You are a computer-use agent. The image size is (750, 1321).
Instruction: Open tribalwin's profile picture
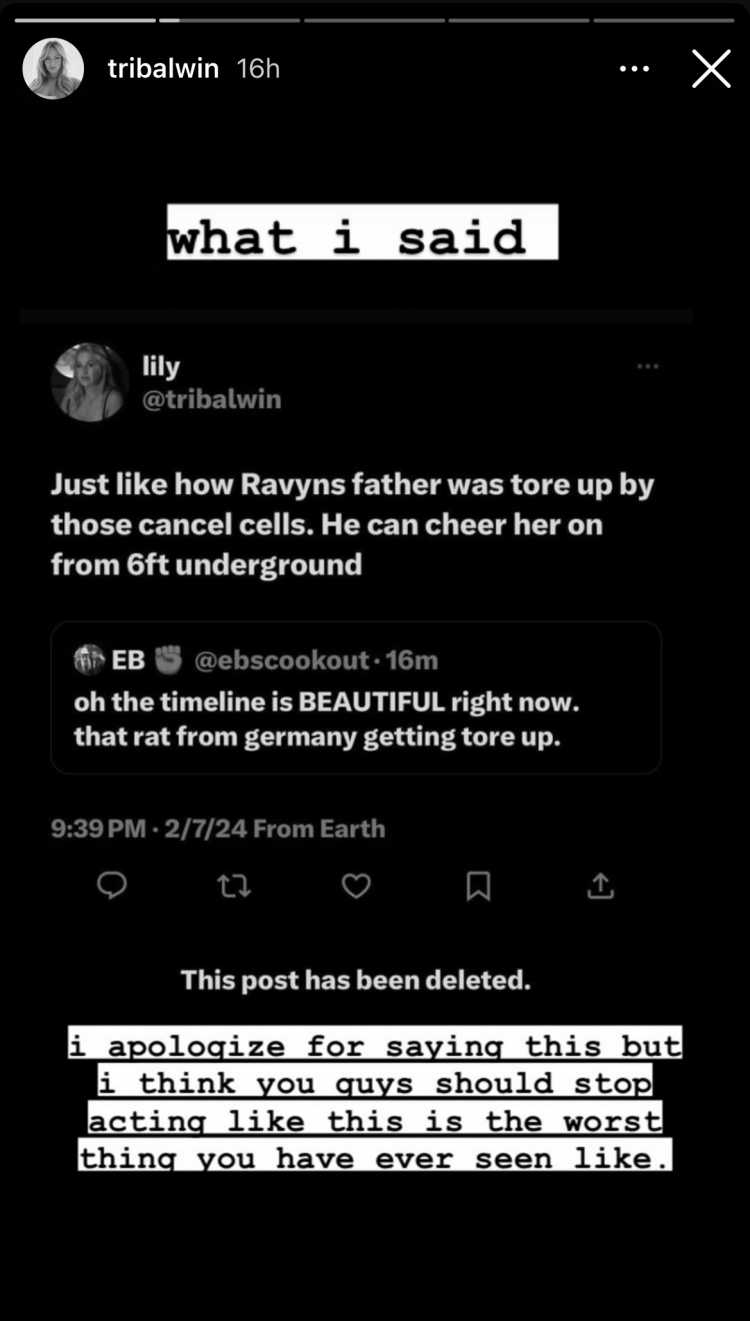coord(53,68)
